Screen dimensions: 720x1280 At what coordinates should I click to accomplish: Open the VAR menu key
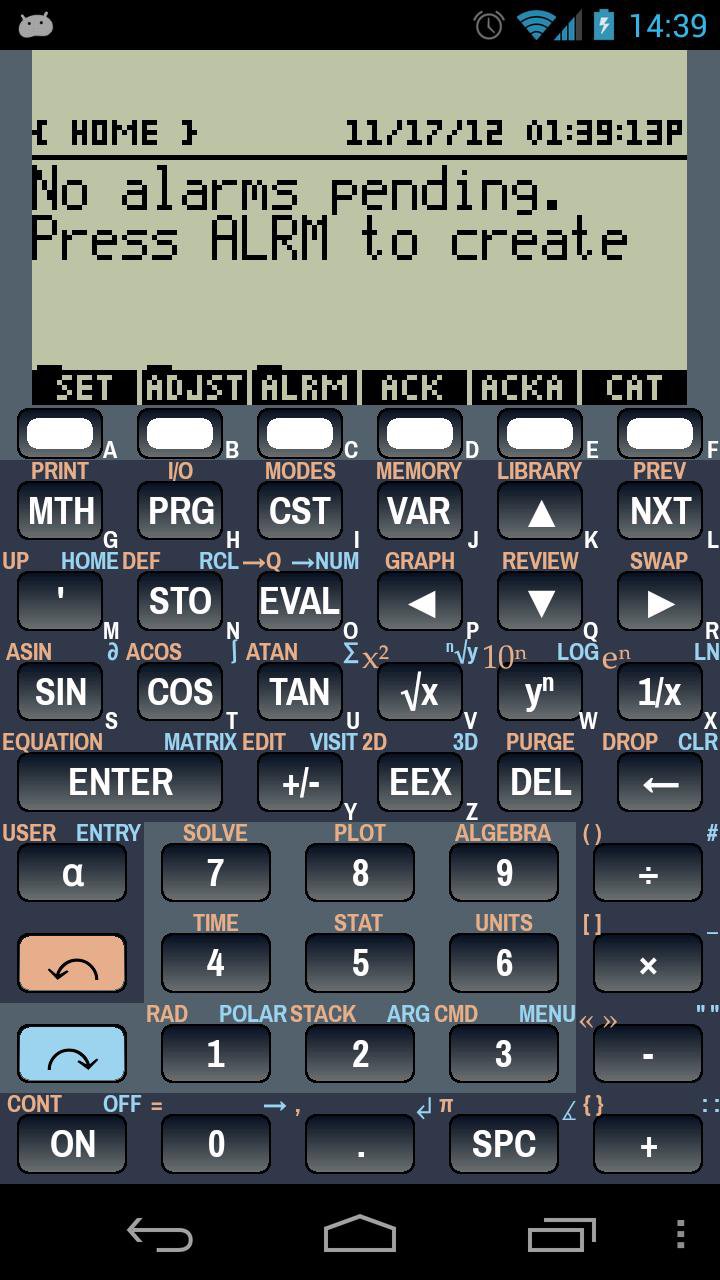420,511
